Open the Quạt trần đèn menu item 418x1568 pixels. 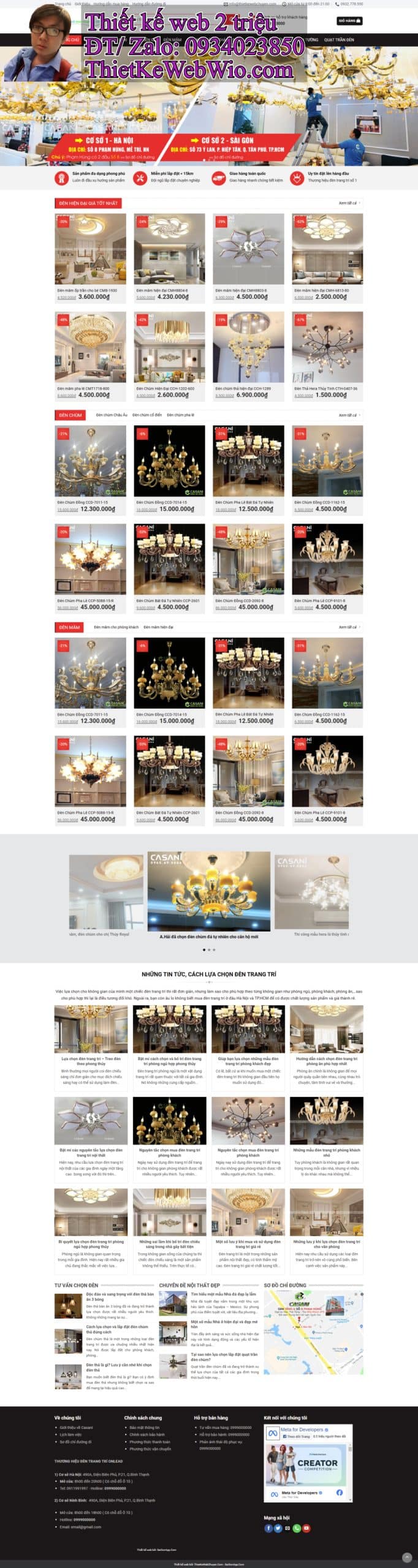pyautogui.click(x=339, y=40)
